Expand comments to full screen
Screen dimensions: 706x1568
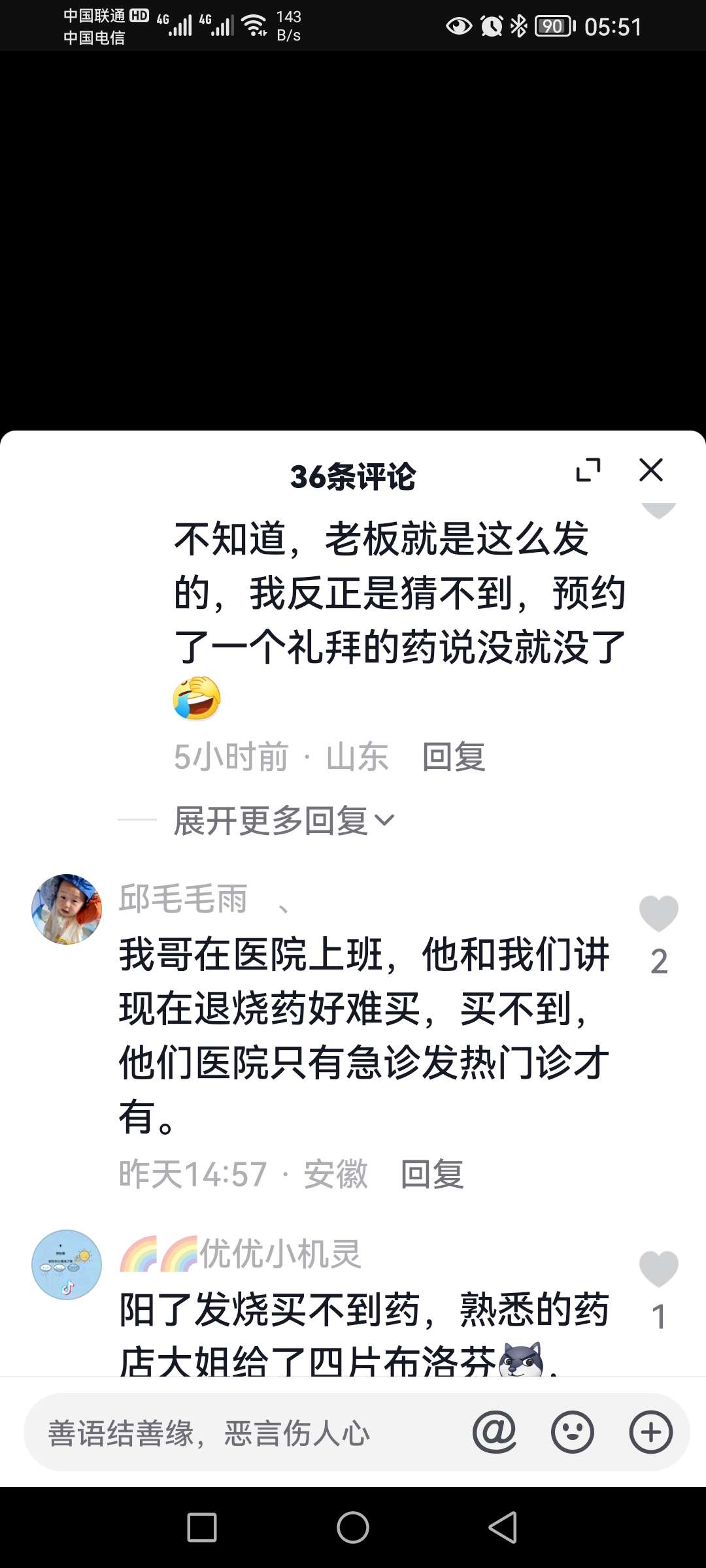click(x=588, y=470)
